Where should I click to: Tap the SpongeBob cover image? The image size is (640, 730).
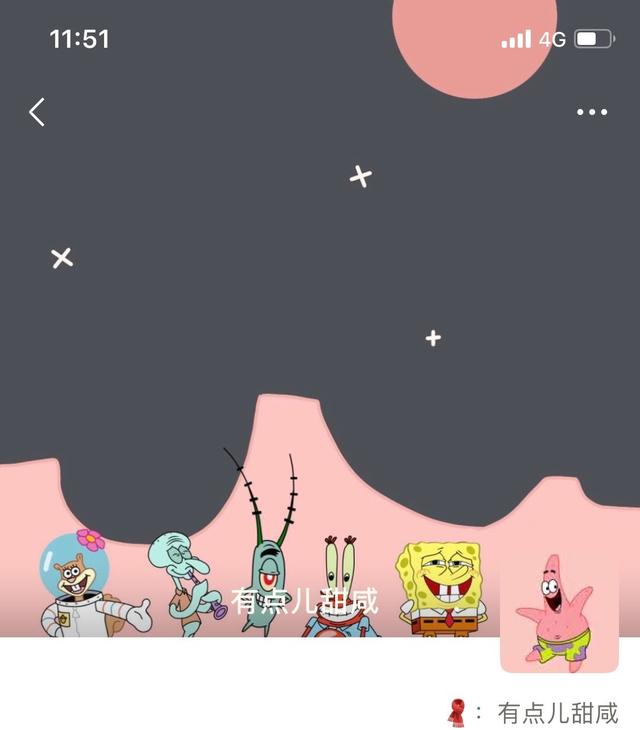click(x=320, y=400)
